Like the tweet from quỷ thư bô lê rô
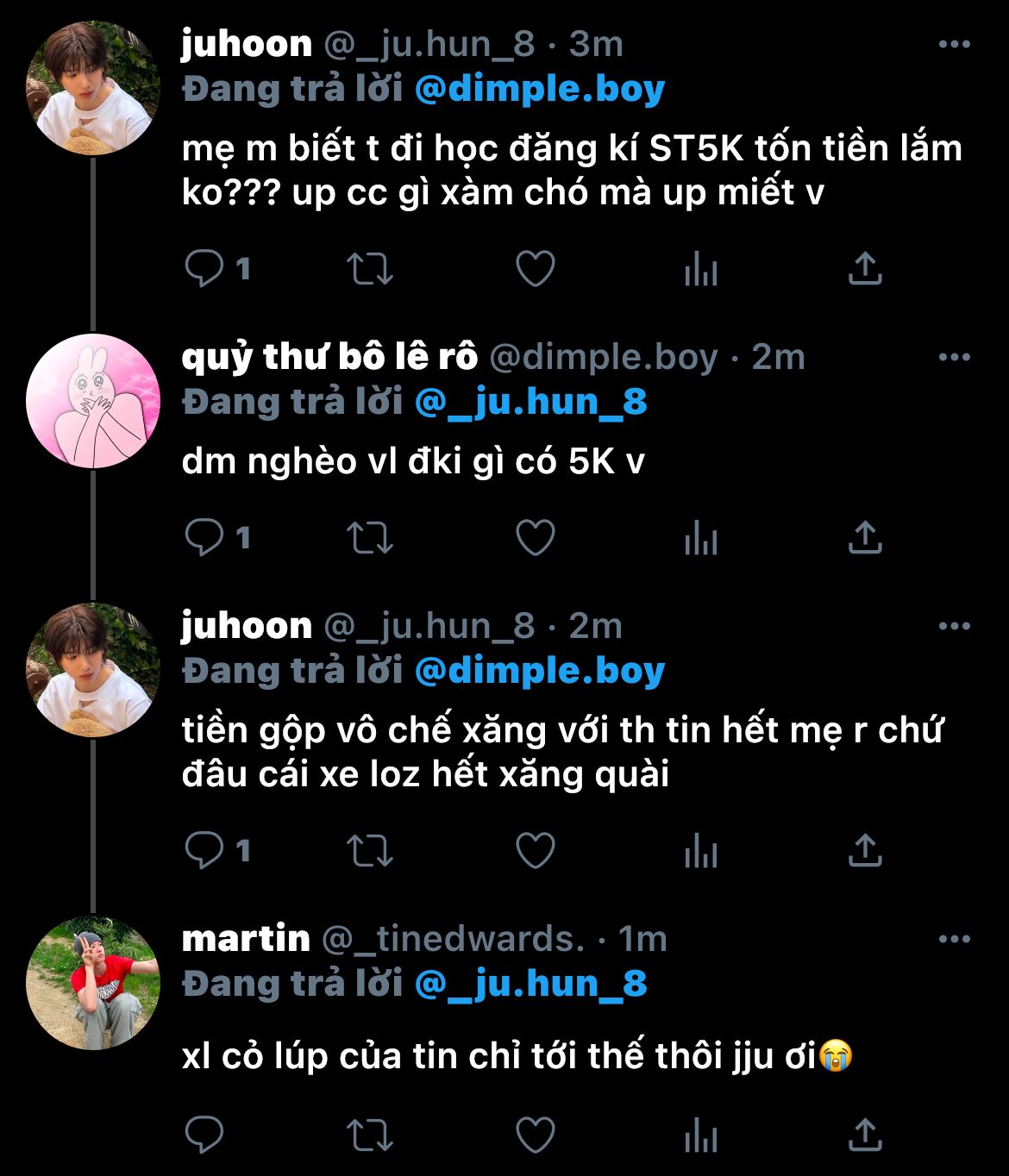 pyautogui.click(x=535, y=538)
